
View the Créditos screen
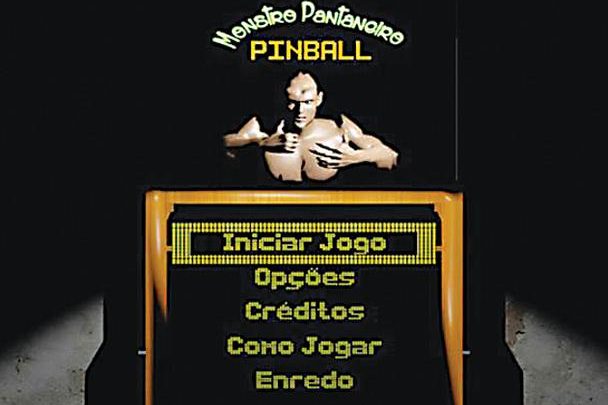pos(304,311)
